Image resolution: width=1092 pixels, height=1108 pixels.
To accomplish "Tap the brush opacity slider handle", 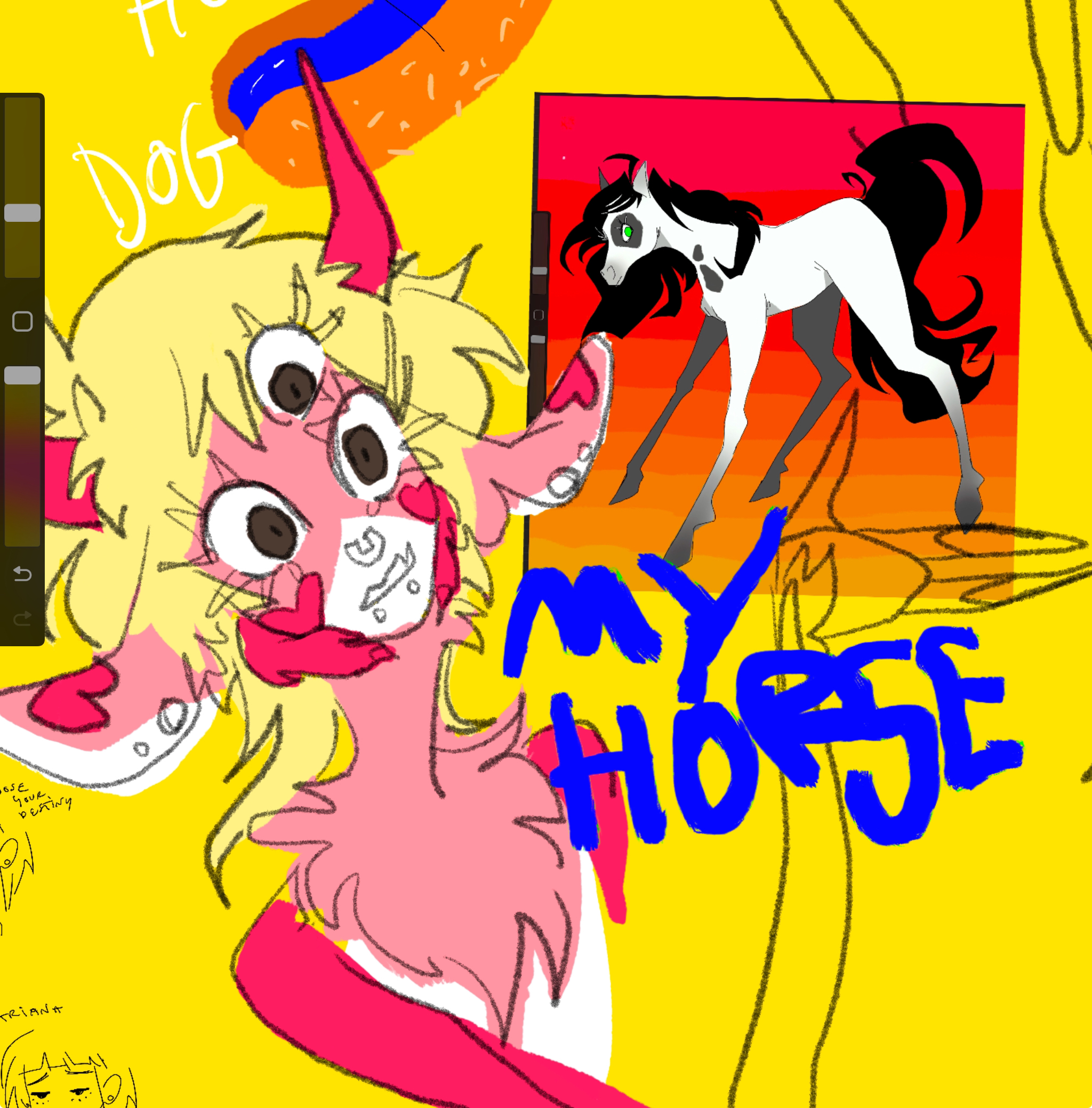I will 22,375.
